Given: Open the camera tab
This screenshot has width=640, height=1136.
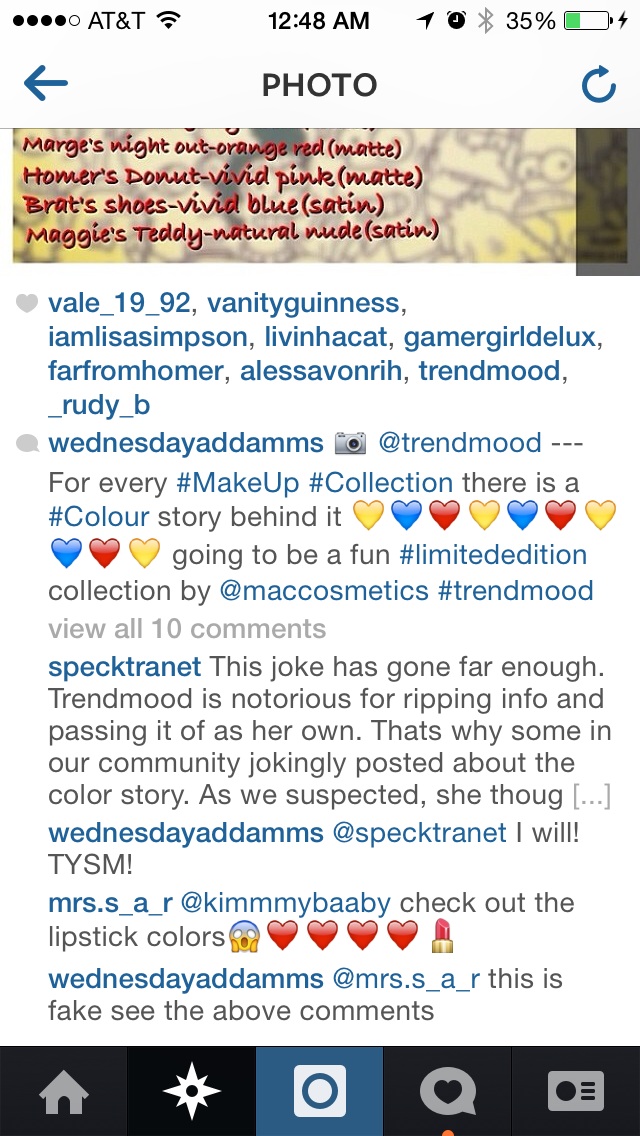Looking at the screenshot, I should coord(320,1090).
